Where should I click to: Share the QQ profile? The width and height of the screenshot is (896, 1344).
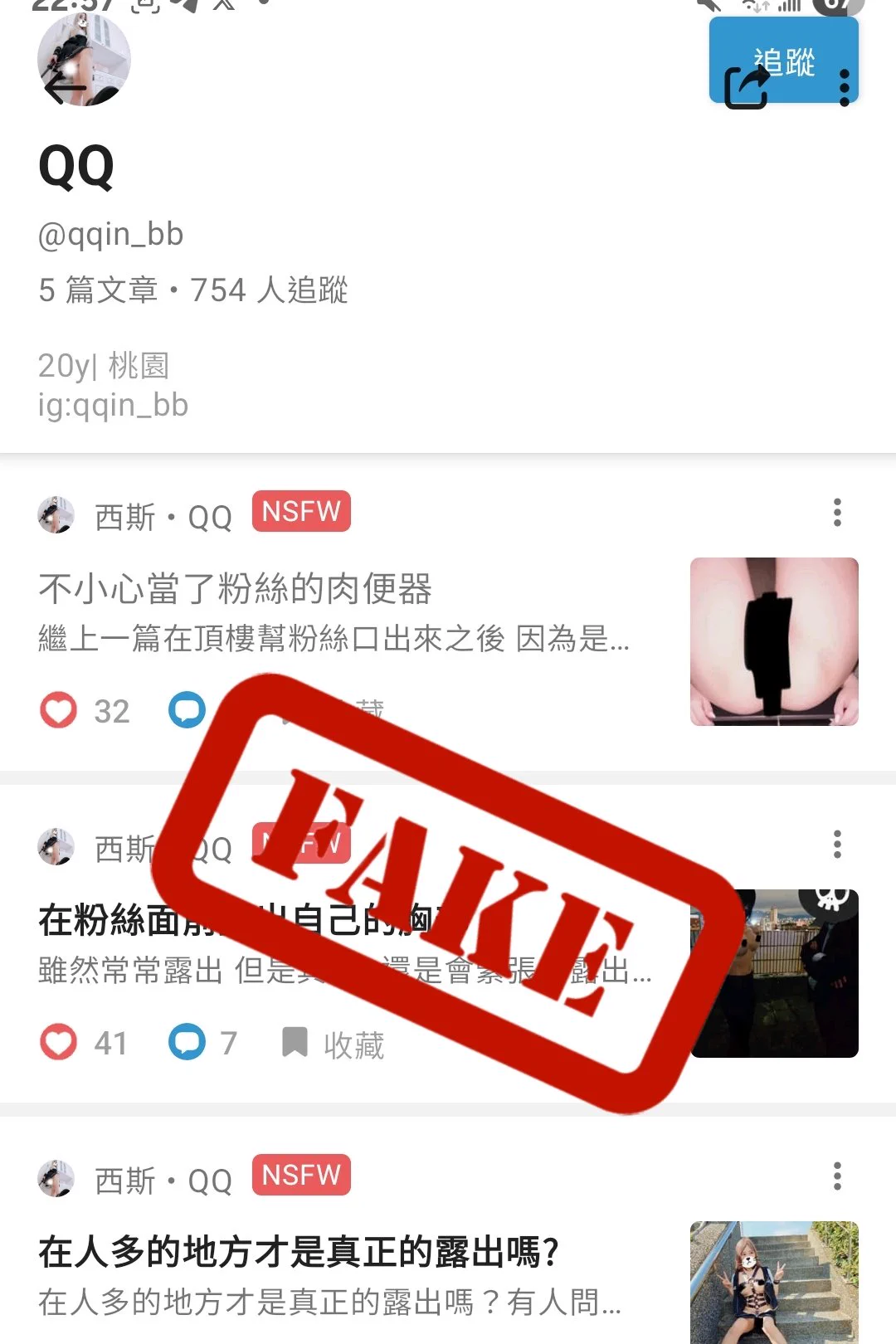(x=747, y=87)
